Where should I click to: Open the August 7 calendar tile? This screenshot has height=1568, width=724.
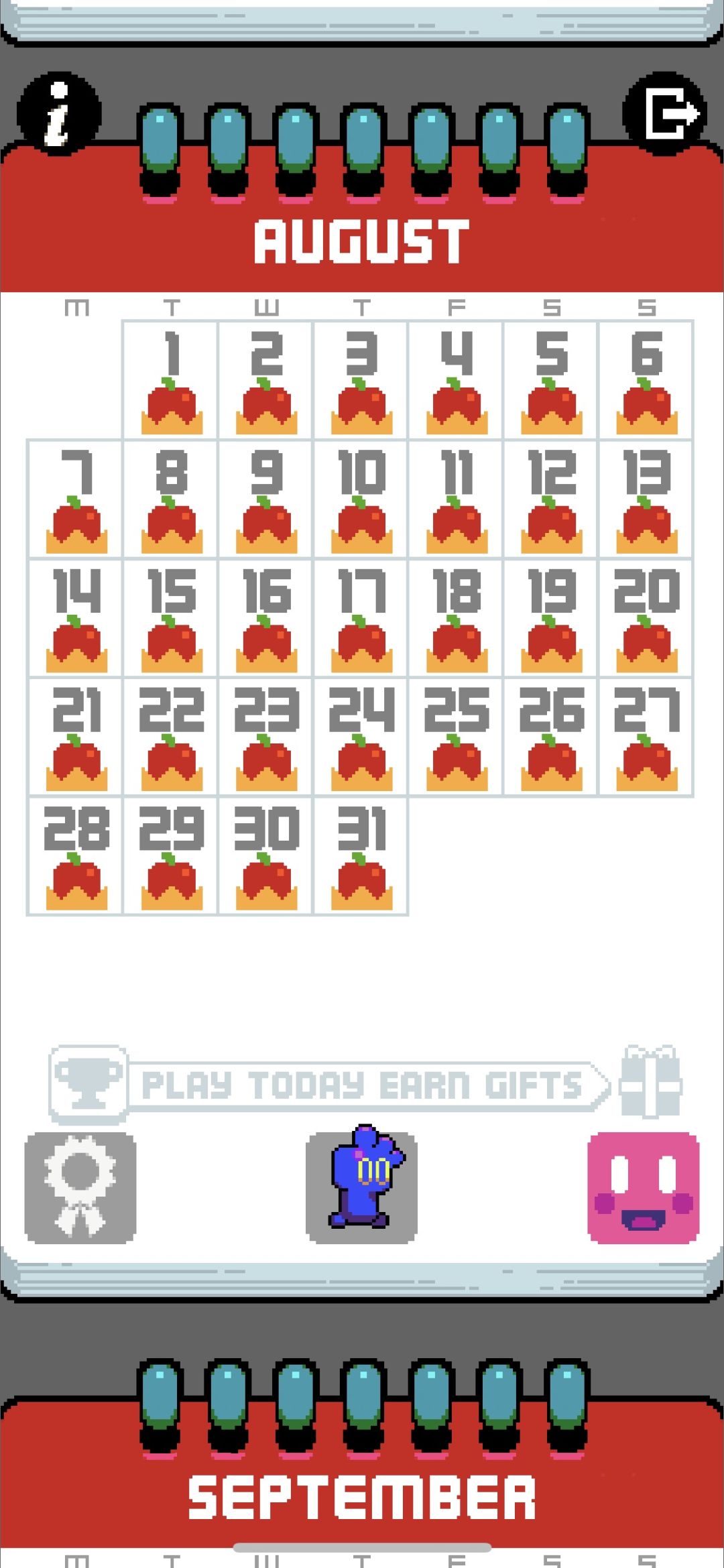point(76,499)
